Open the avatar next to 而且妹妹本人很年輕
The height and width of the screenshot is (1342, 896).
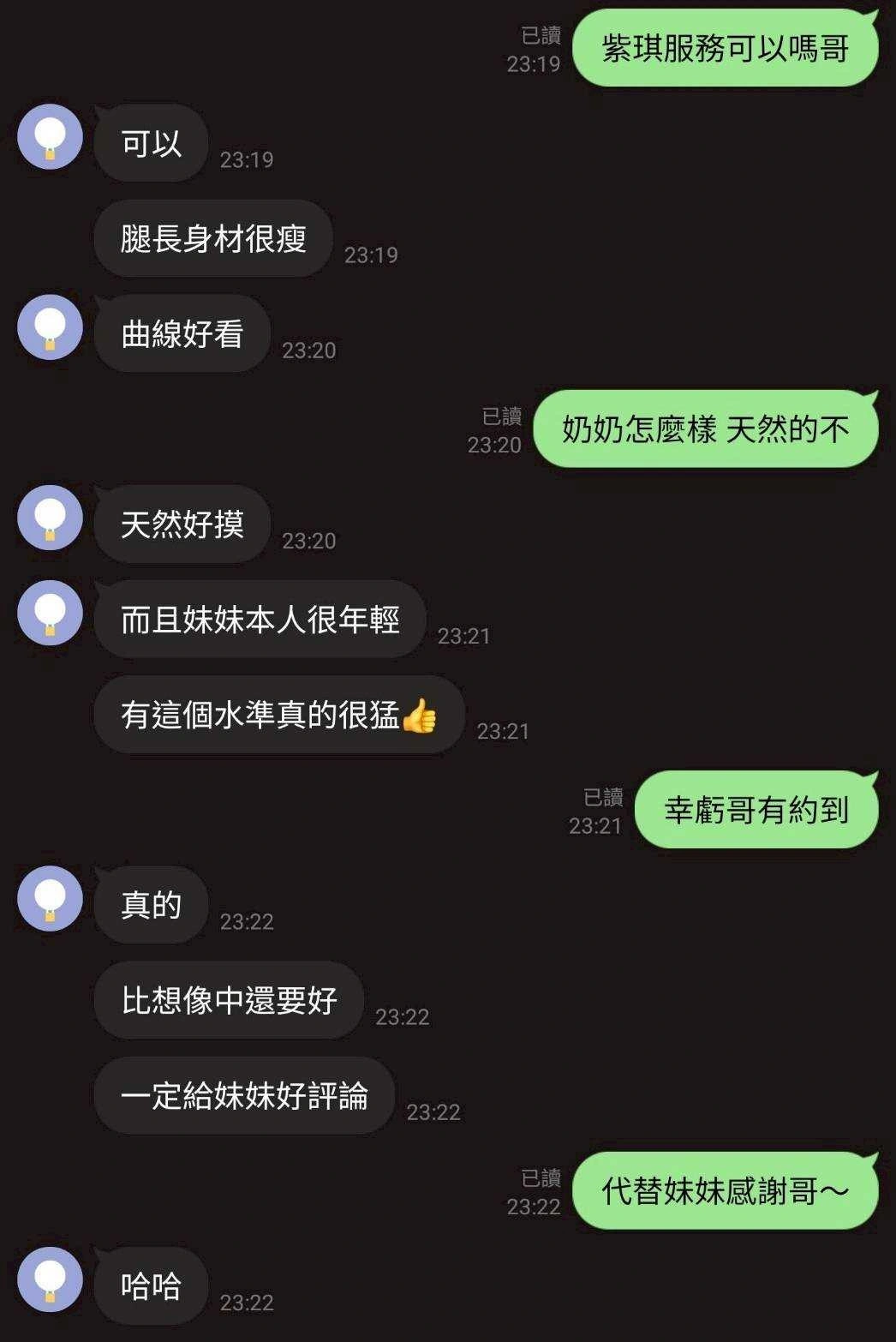pyautogui.click(x=49, y=613)
